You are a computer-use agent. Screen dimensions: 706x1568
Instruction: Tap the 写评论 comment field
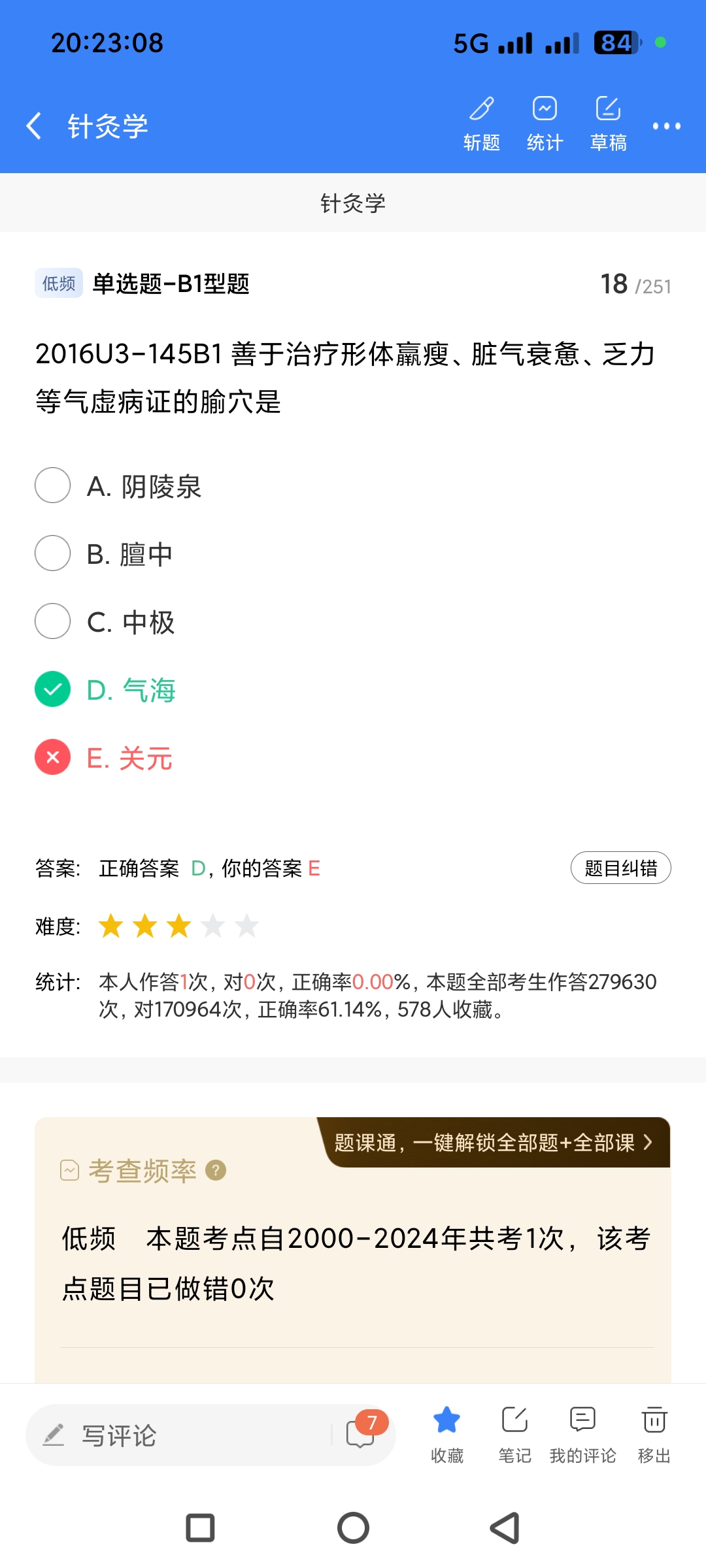point(183,1435)
